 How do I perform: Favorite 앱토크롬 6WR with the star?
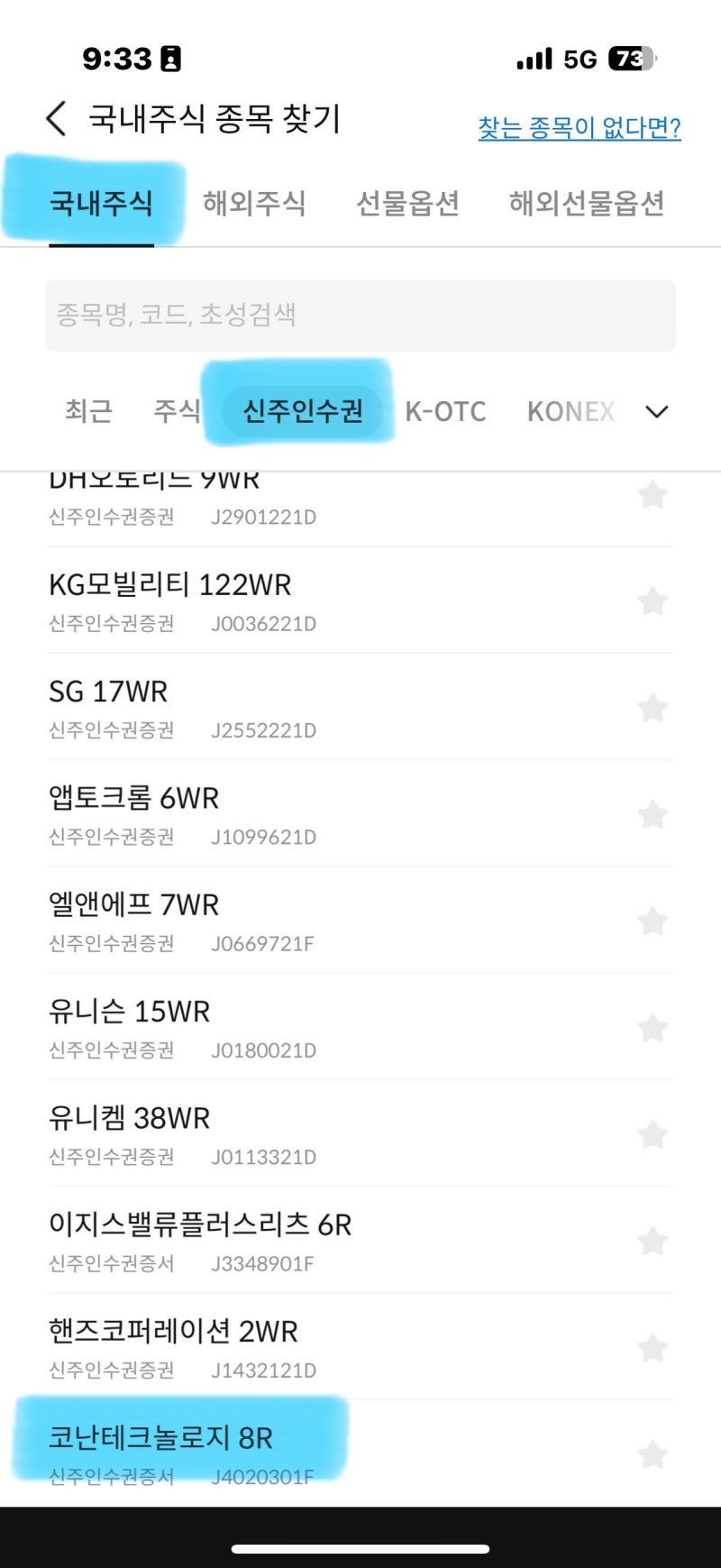pos(653,814)
